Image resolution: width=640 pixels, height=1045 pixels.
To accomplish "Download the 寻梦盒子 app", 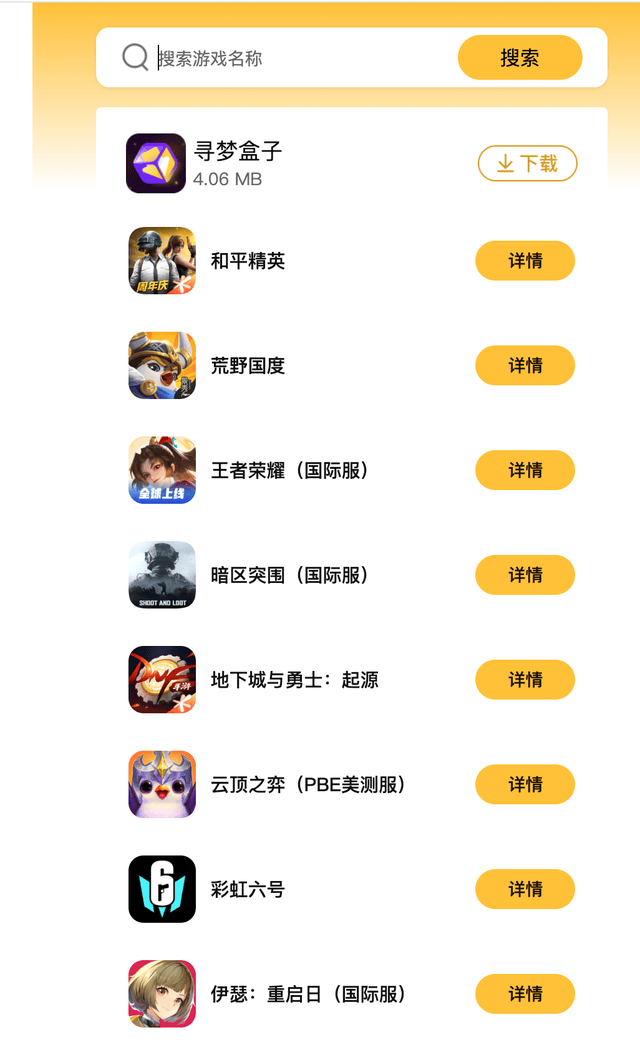I will click(527, 164).
